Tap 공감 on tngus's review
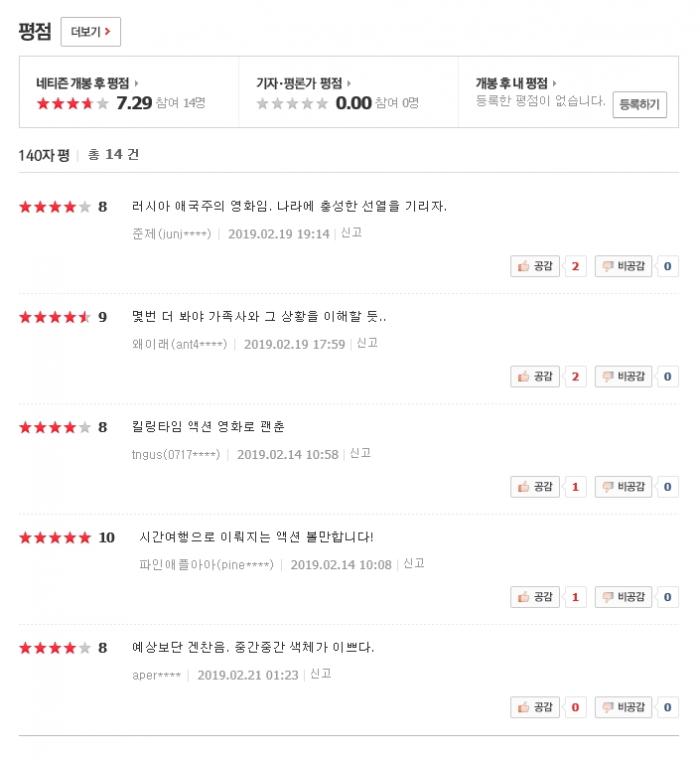This screenshot has height=760, width=700. click(x=535, y=487)
